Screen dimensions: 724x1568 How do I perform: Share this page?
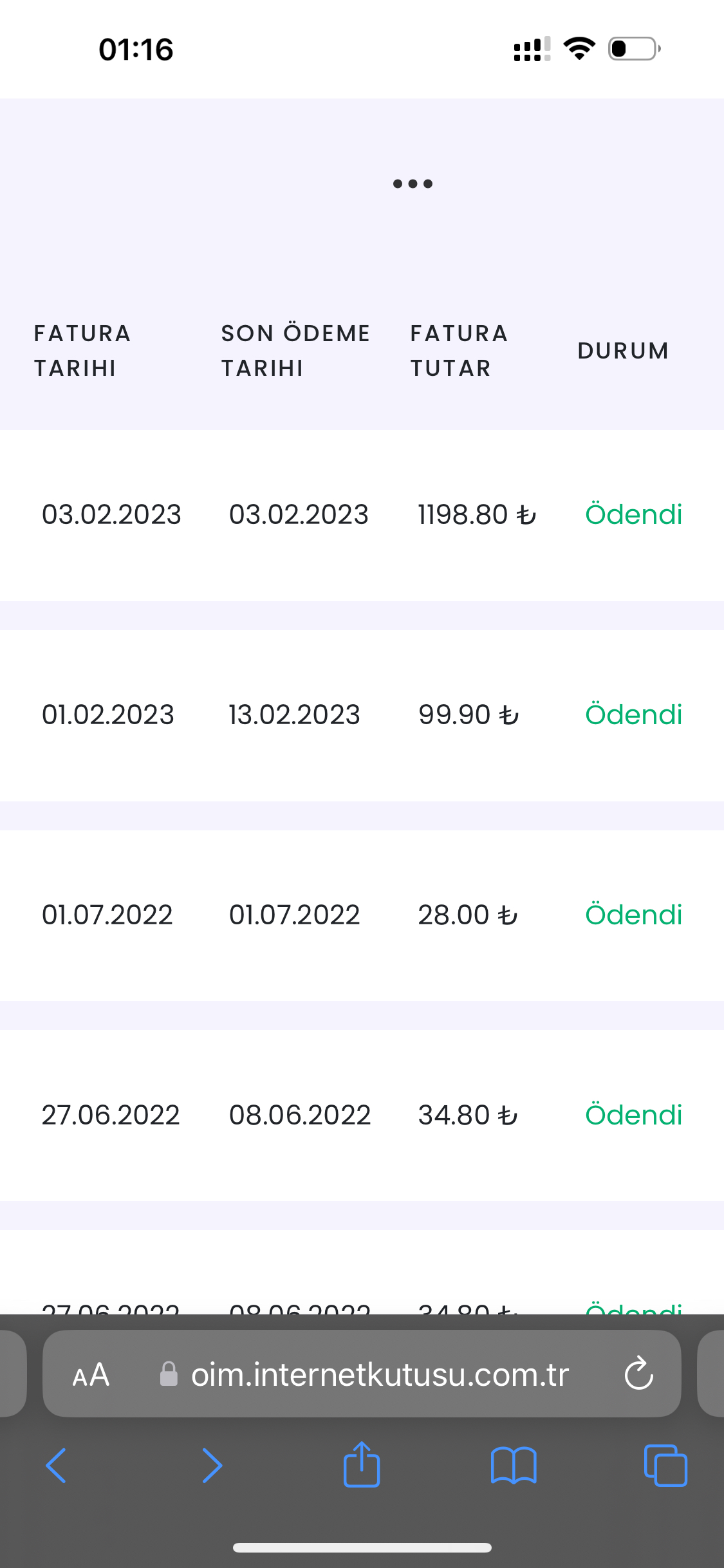(x=362, y=1464)
